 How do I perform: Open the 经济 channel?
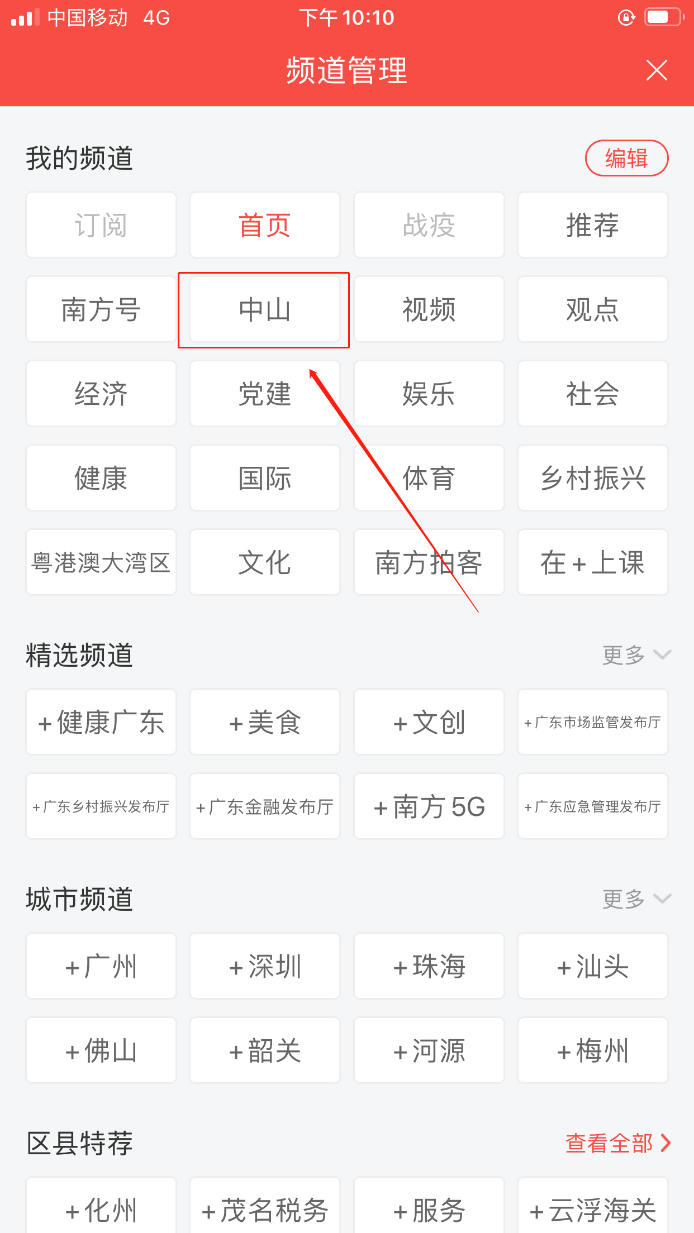pyautogui.click(x=101, y=394)
